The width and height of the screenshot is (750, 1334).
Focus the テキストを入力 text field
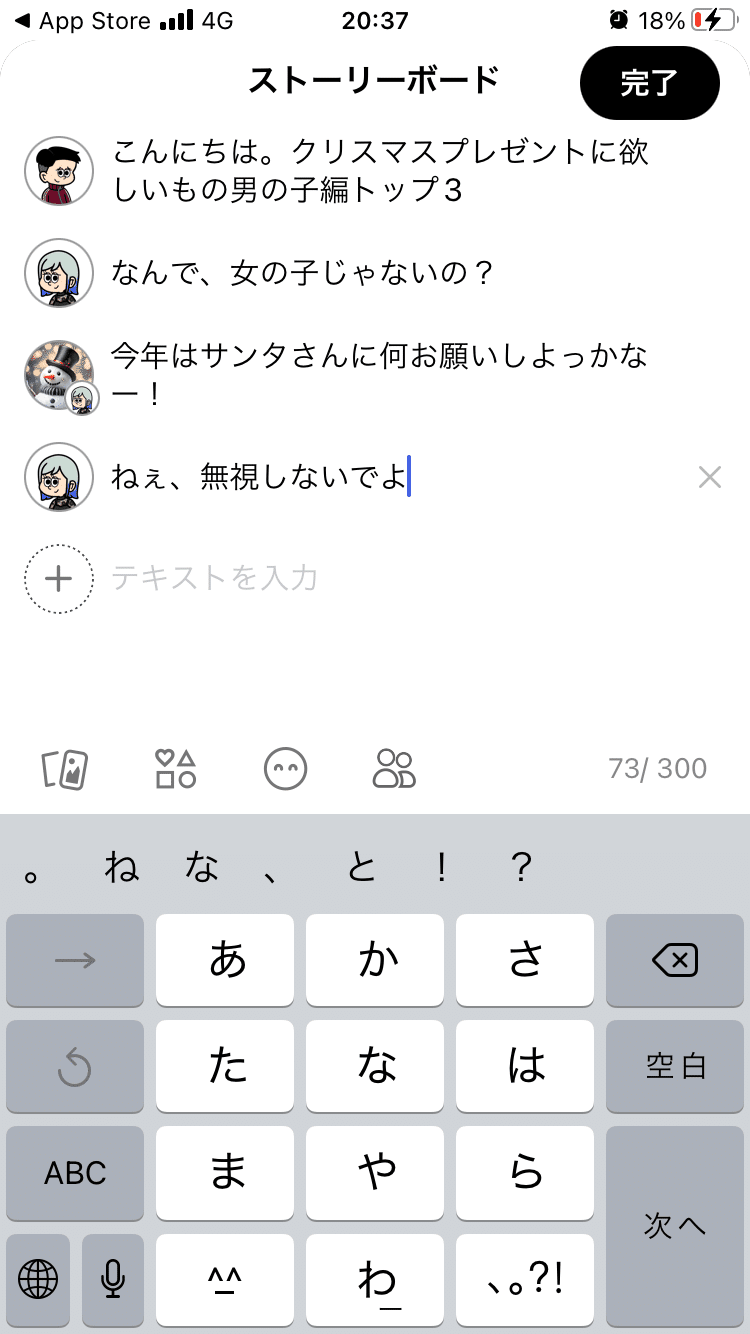pyautogui.click(x=300, y=578)
